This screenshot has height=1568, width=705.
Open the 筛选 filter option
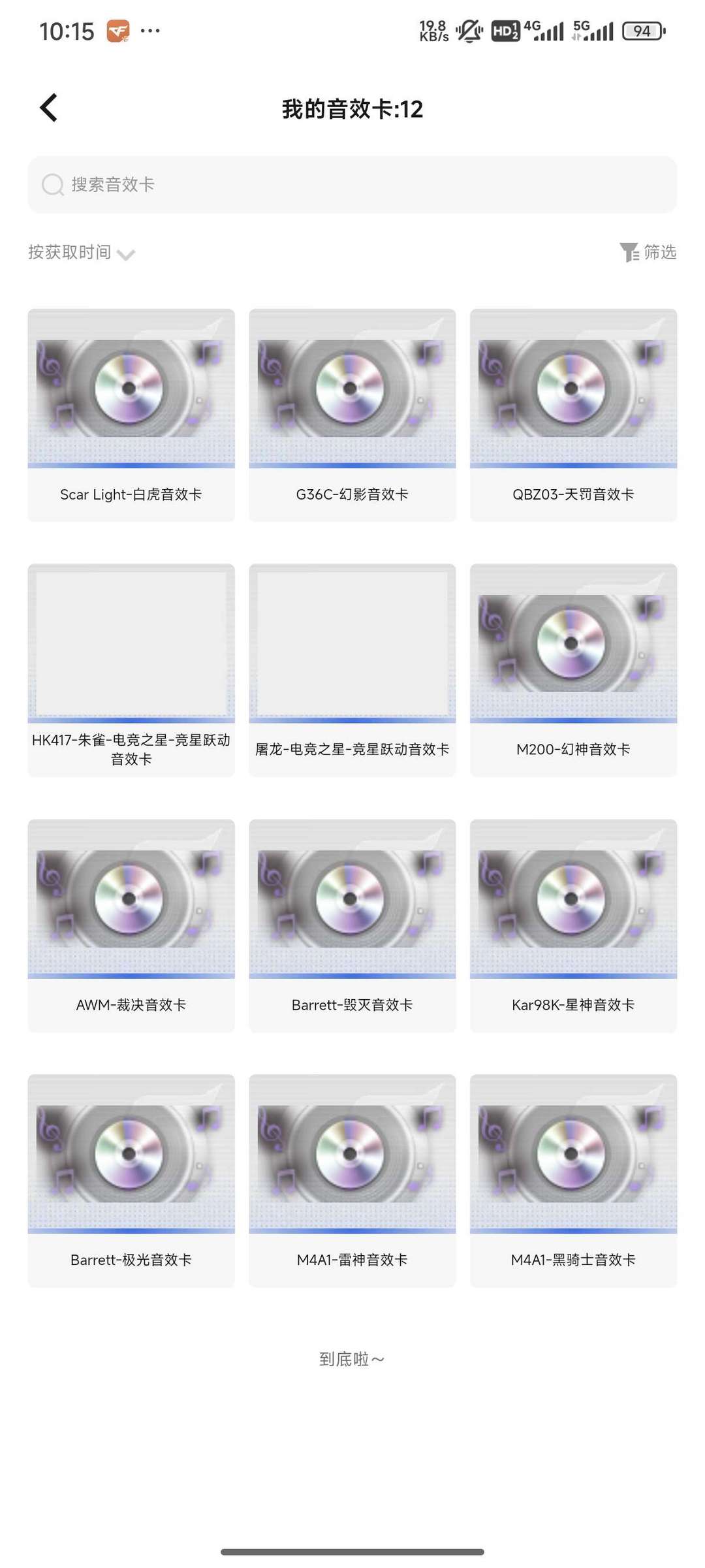click(x=648, y=252)
